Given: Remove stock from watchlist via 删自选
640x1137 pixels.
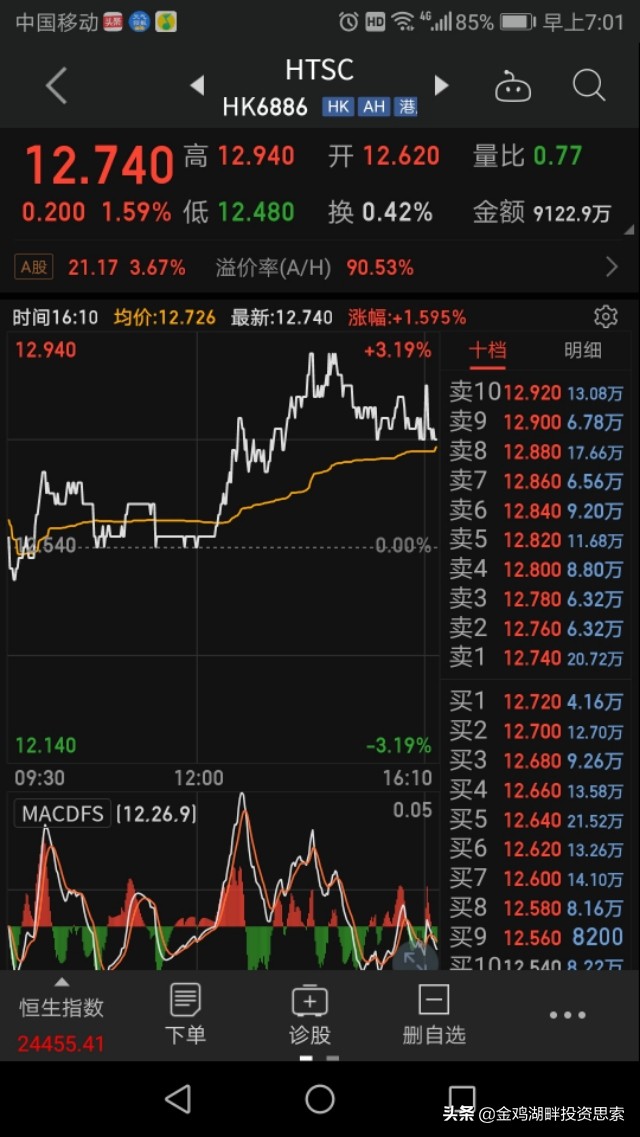Looking at the screenshot, I should (433, 1014).
